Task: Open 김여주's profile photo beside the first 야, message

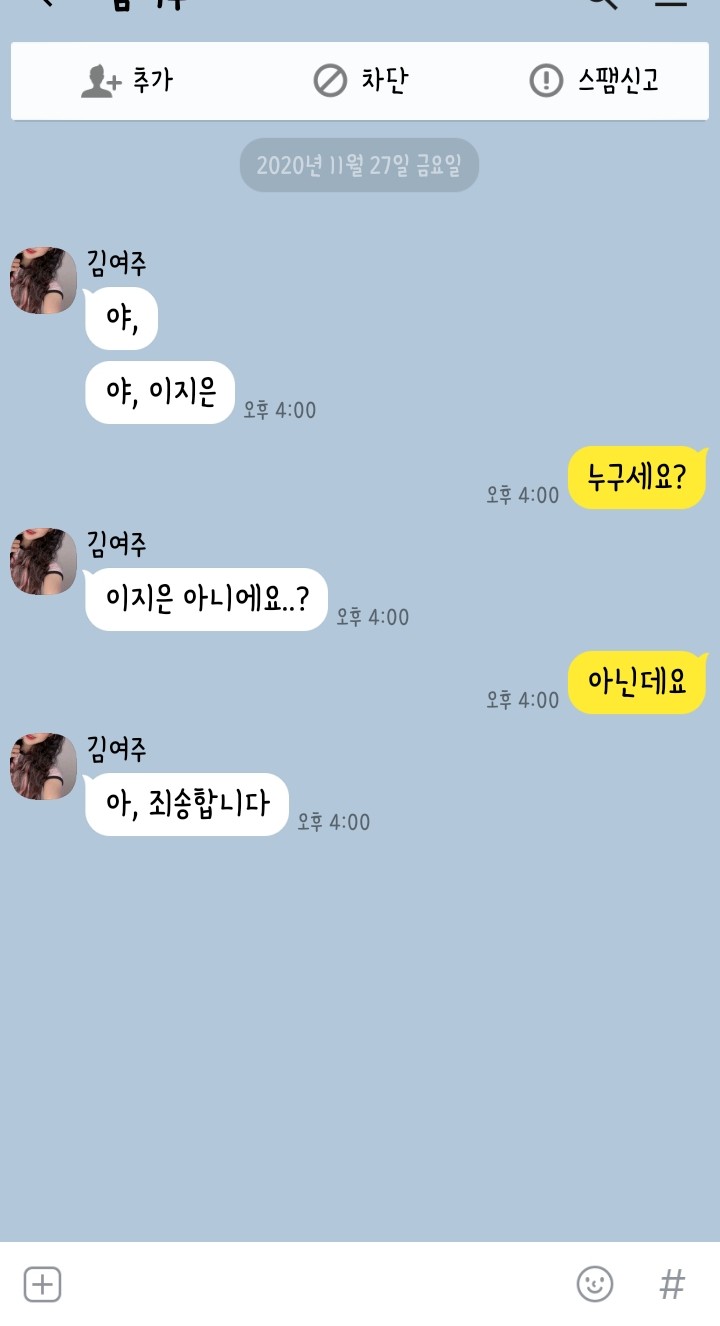Action: tap(44, 280)
